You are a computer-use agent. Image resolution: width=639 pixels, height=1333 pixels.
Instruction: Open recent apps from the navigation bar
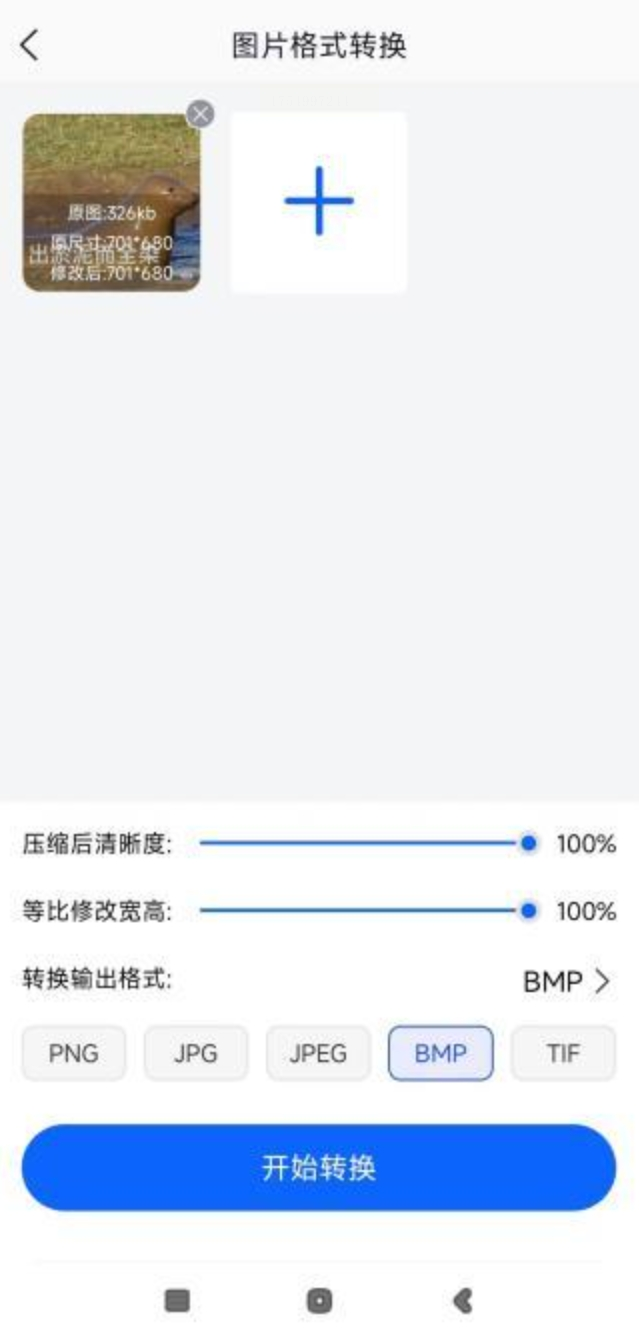coord(177,1300)
